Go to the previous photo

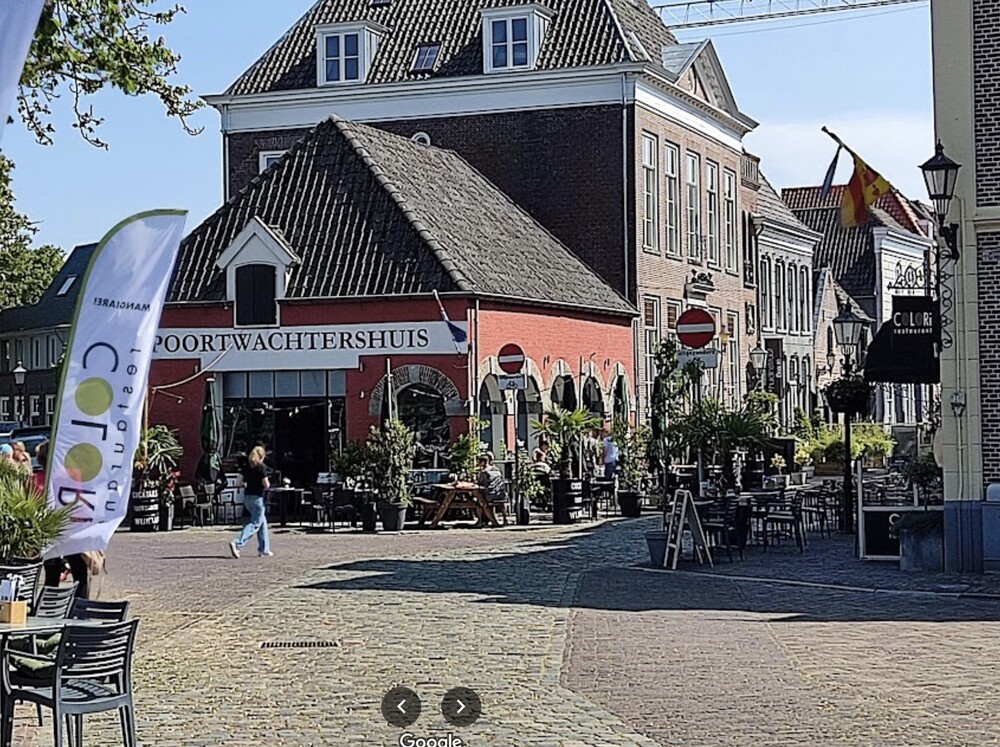pos(401,706)
